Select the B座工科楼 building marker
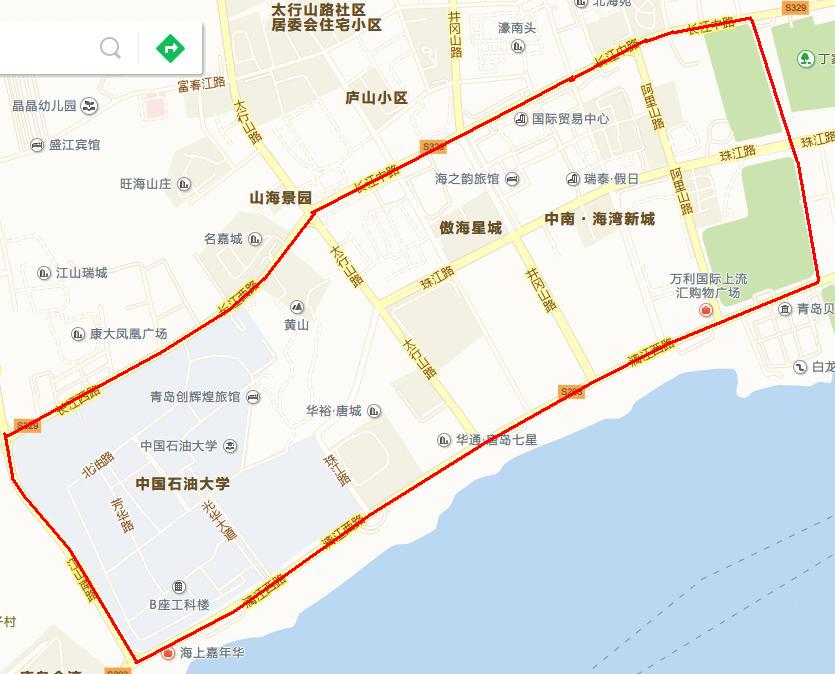This screenshot has height=674, width=835. click(179, 587)
